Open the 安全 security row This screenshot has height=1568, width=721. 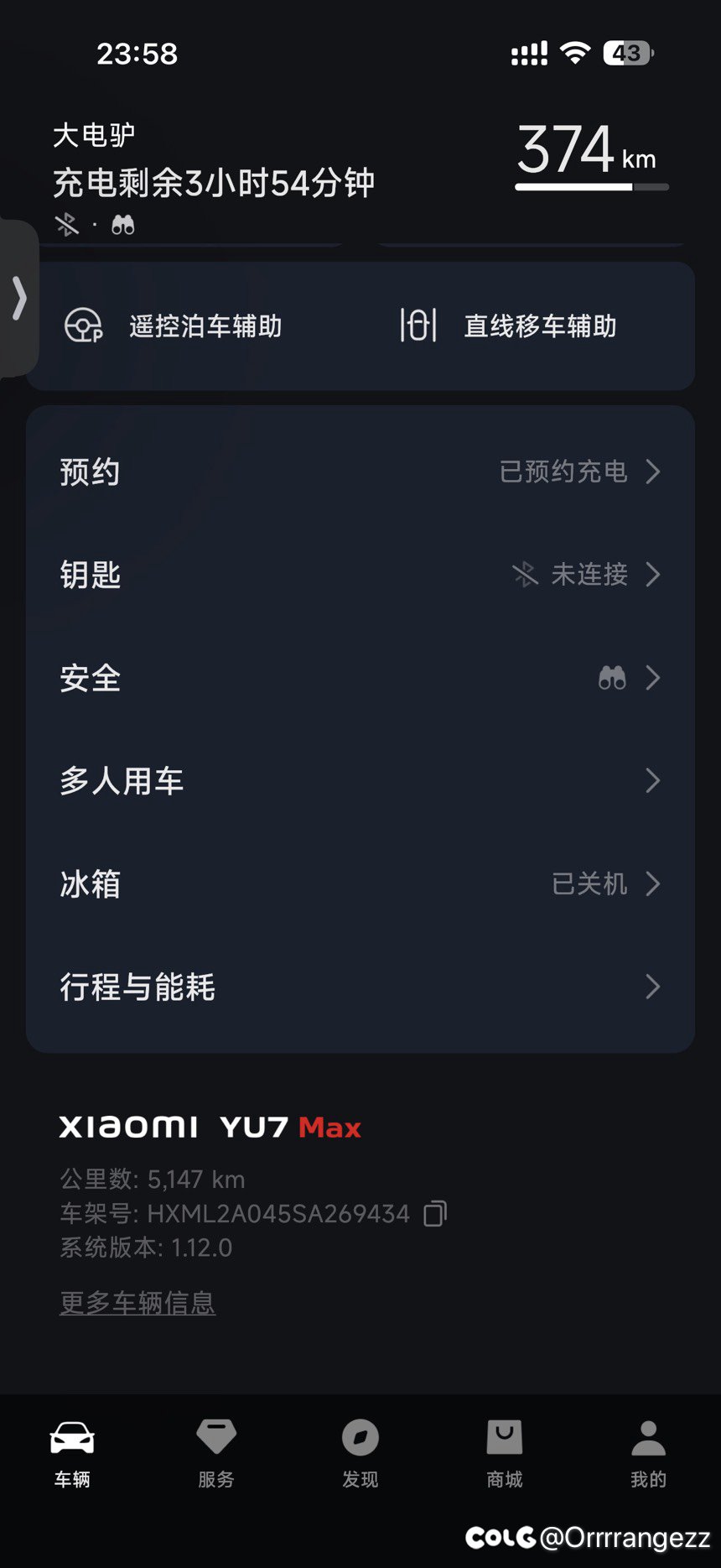360,678
